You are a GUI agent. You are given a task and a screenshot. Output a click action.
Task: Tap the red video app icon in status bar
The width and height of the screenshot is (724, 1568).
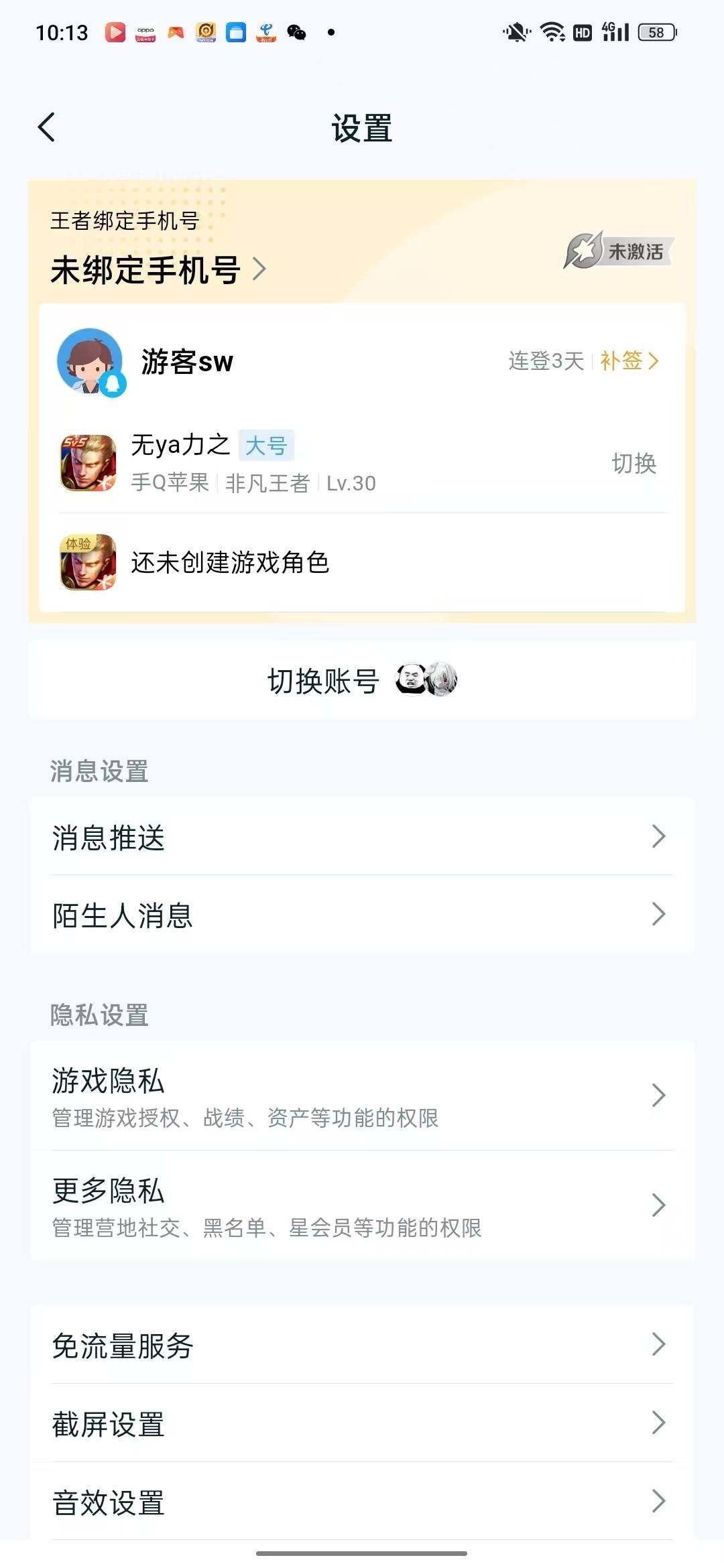tap(115, 31)
